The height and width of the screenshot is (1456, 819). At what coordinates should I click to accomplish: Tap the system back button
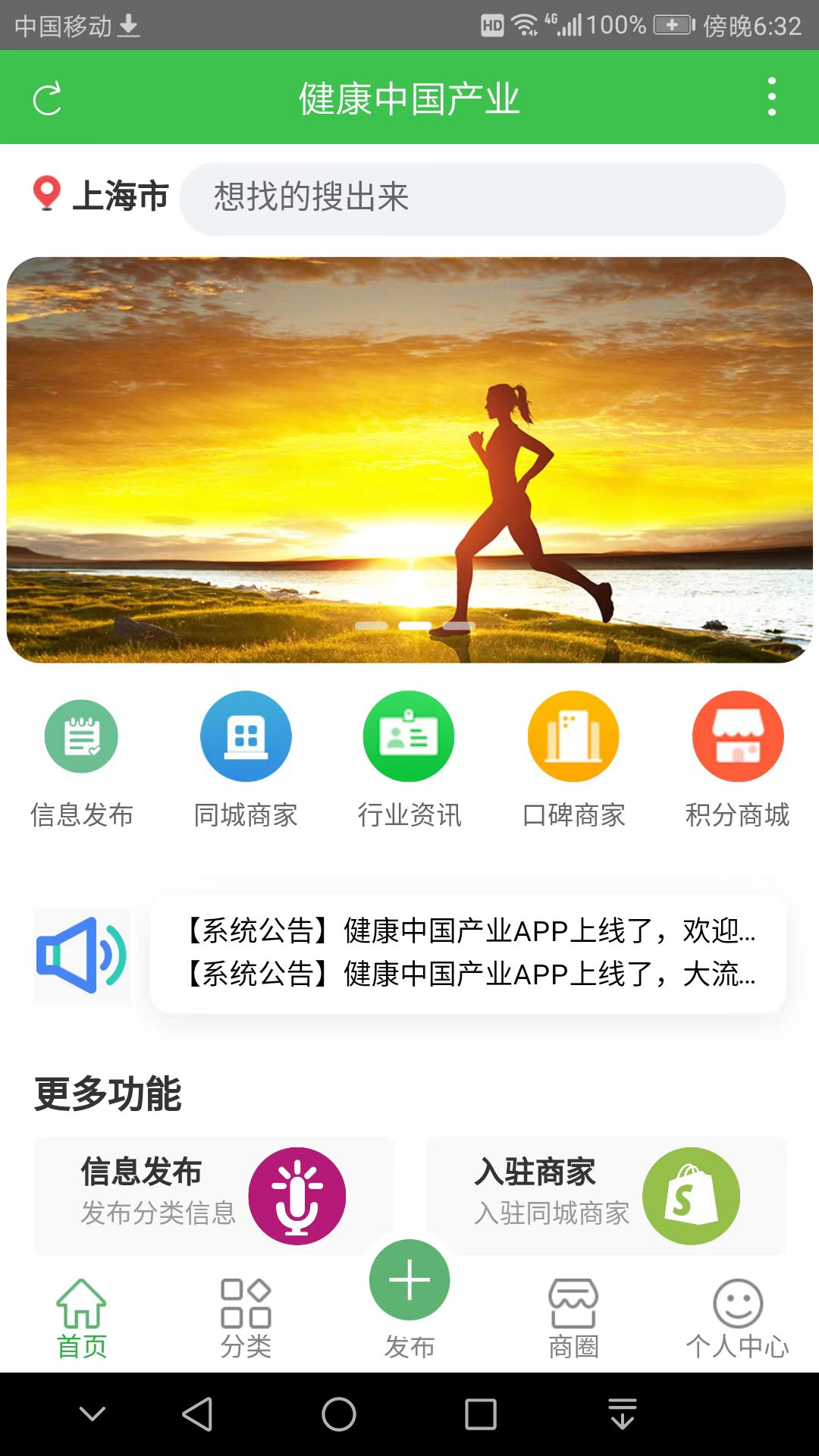(x=198, y=1414)
